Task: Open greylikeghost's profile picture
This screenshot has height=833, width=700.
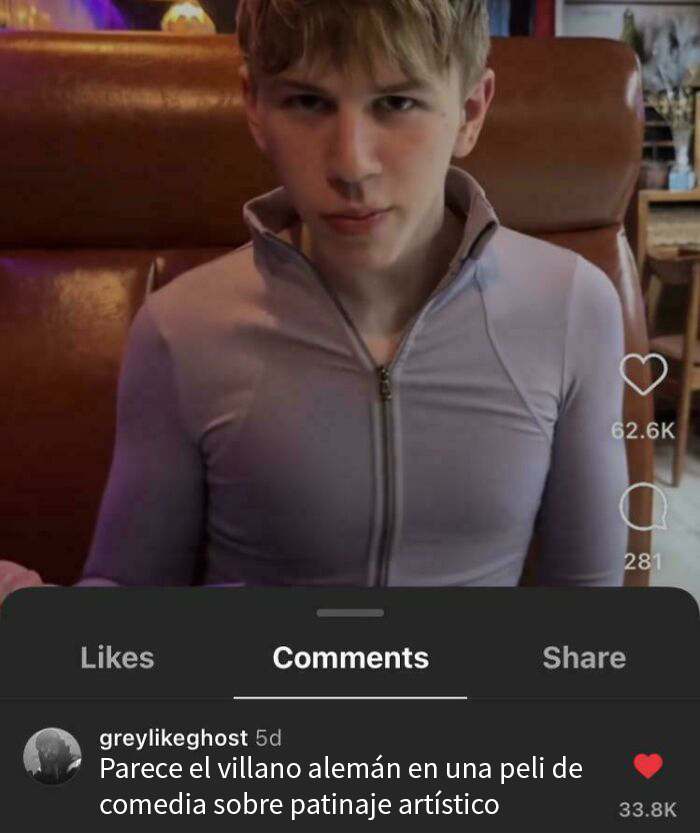Action: coord(52,756)
